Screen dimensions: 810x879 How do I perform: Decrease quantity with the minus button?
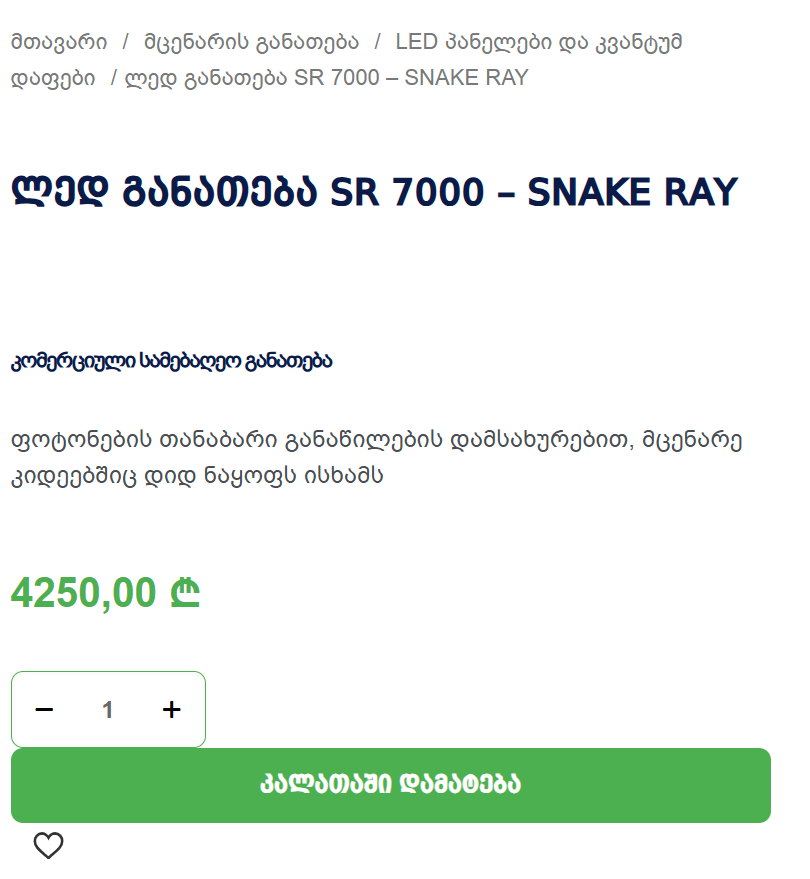coord(44,710)
